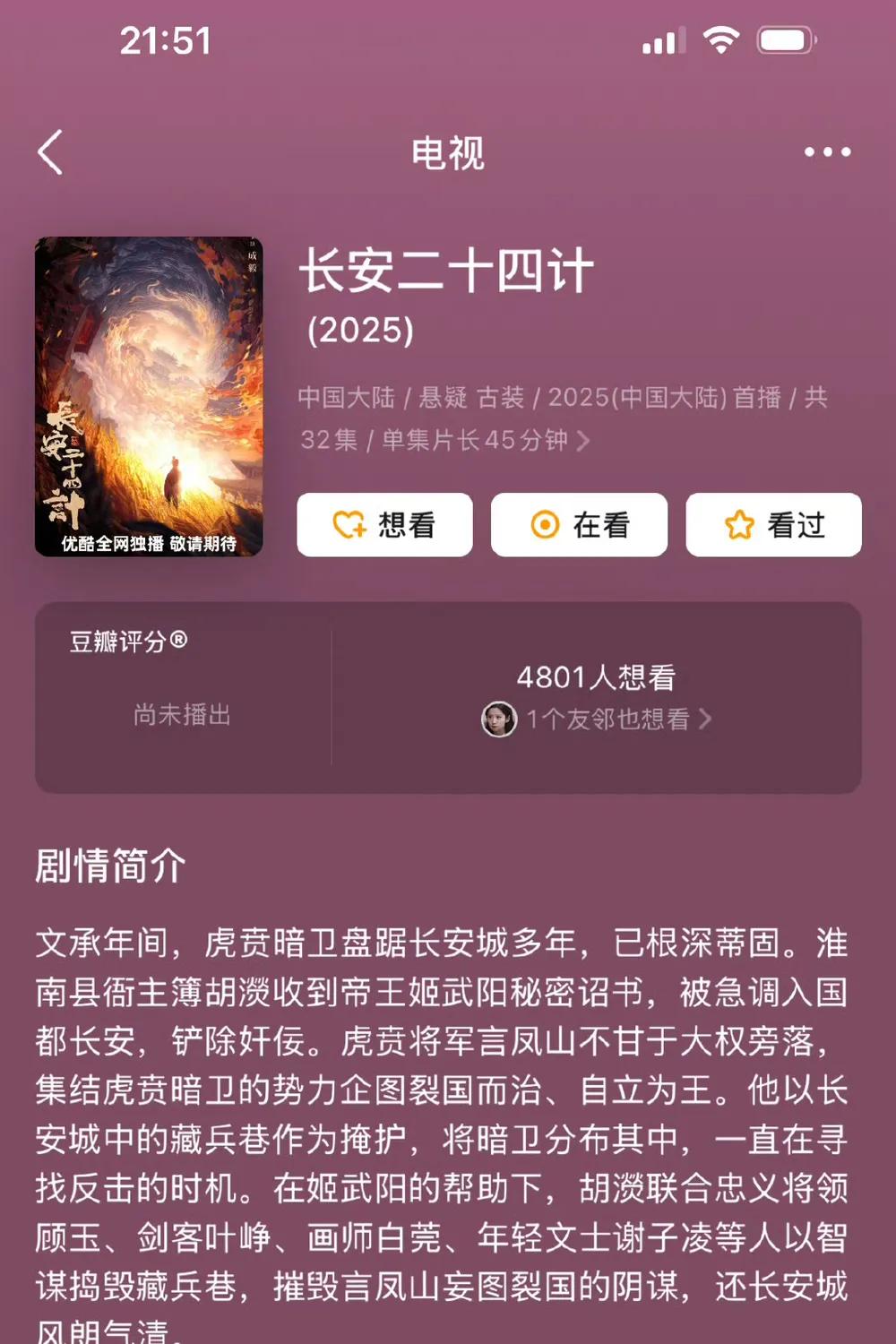Tap the back arrow to return
Image resolution: width=896 pixels, height=1344 pixels.
(x=51, y=152)
